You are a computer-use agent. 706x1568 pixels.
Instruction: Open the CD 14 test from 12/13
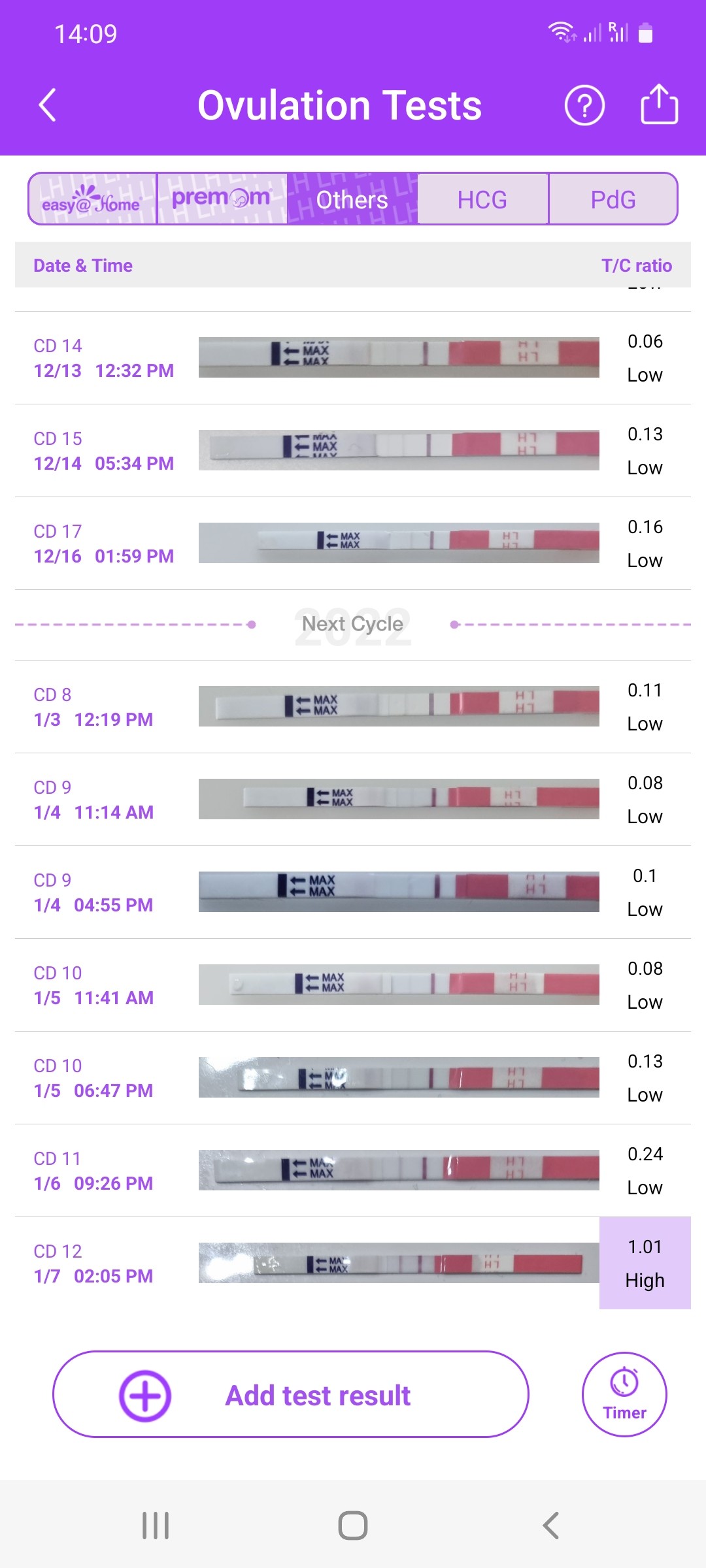tap(353, 358)
